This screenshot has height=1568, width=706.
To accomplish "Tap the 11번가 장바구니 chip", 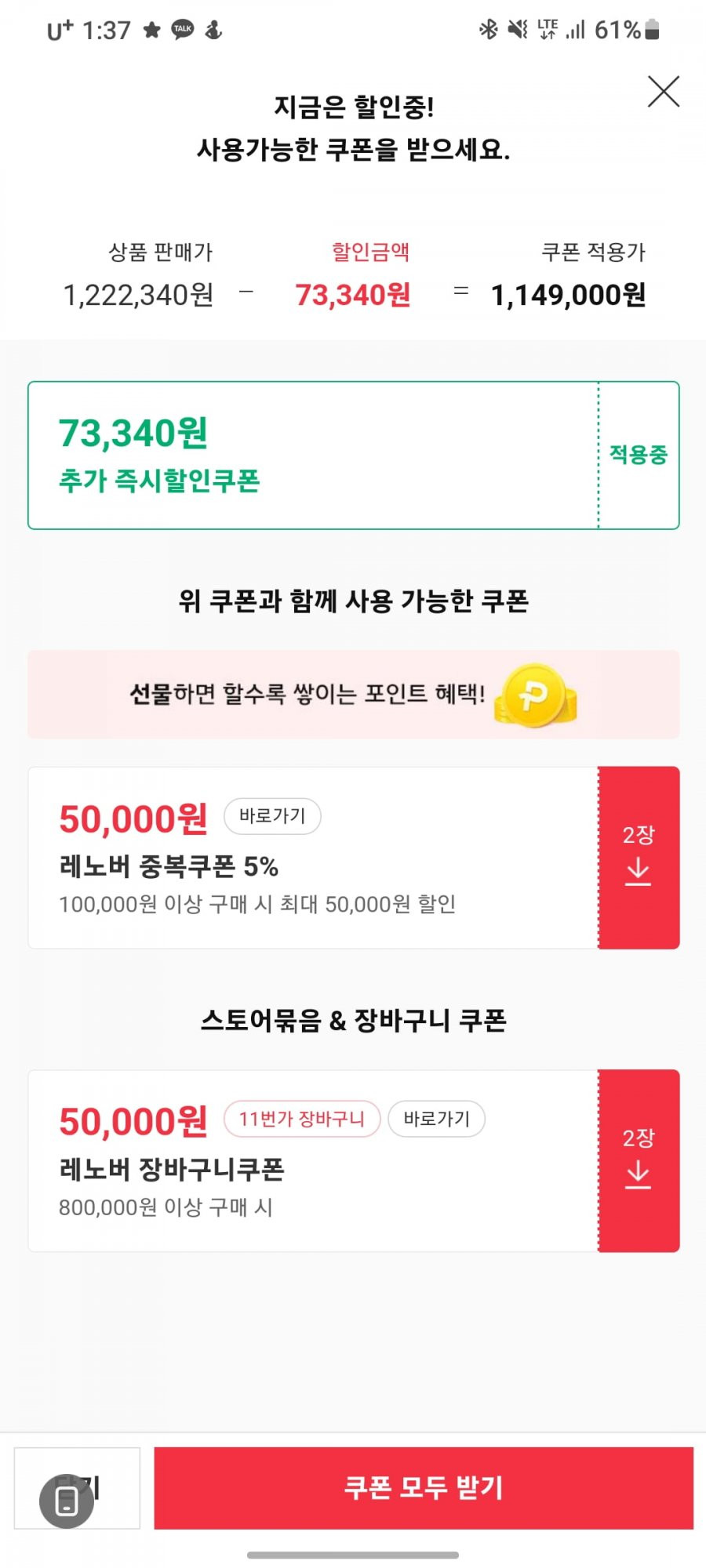I will coord(302,1119).
